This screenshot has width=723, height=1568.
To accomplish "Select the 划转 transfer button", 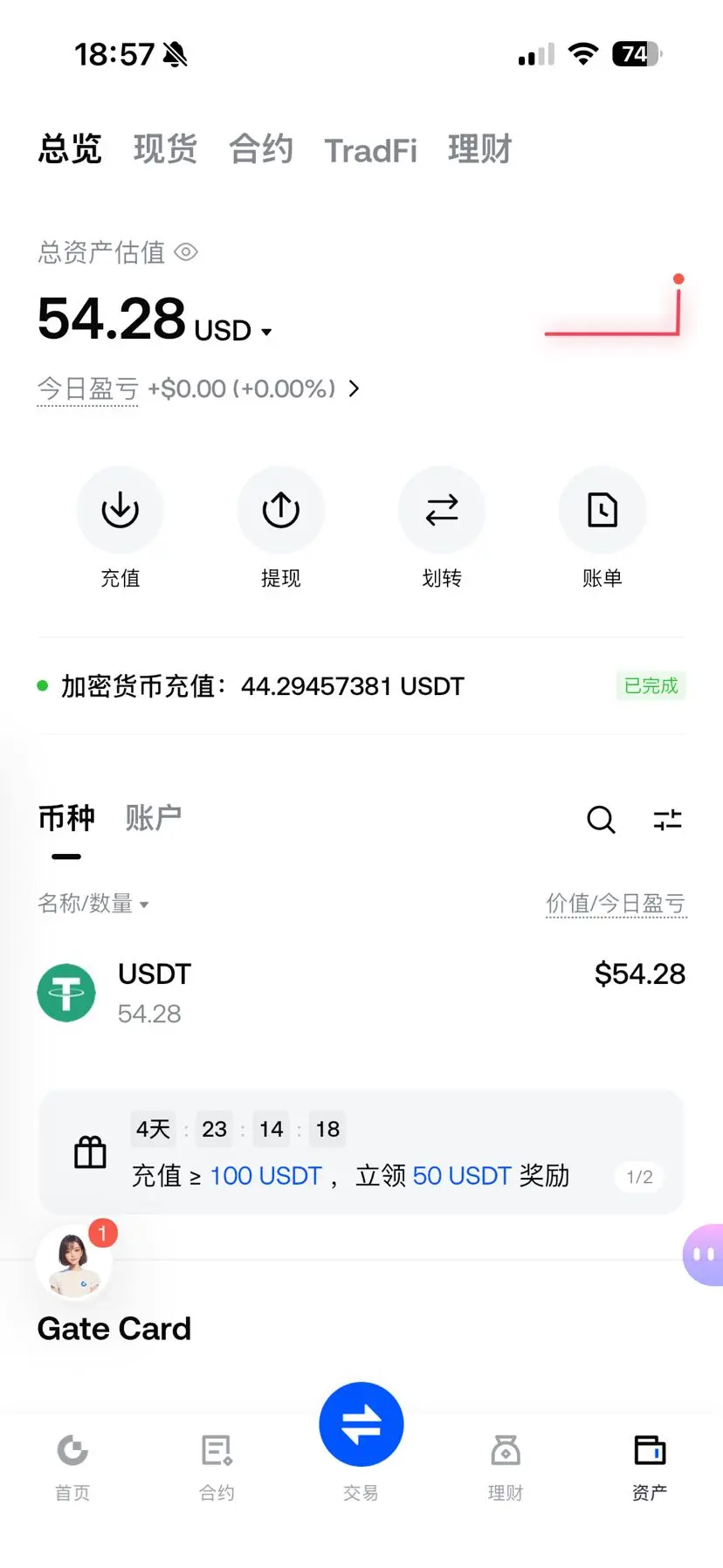I will (442, 510).
